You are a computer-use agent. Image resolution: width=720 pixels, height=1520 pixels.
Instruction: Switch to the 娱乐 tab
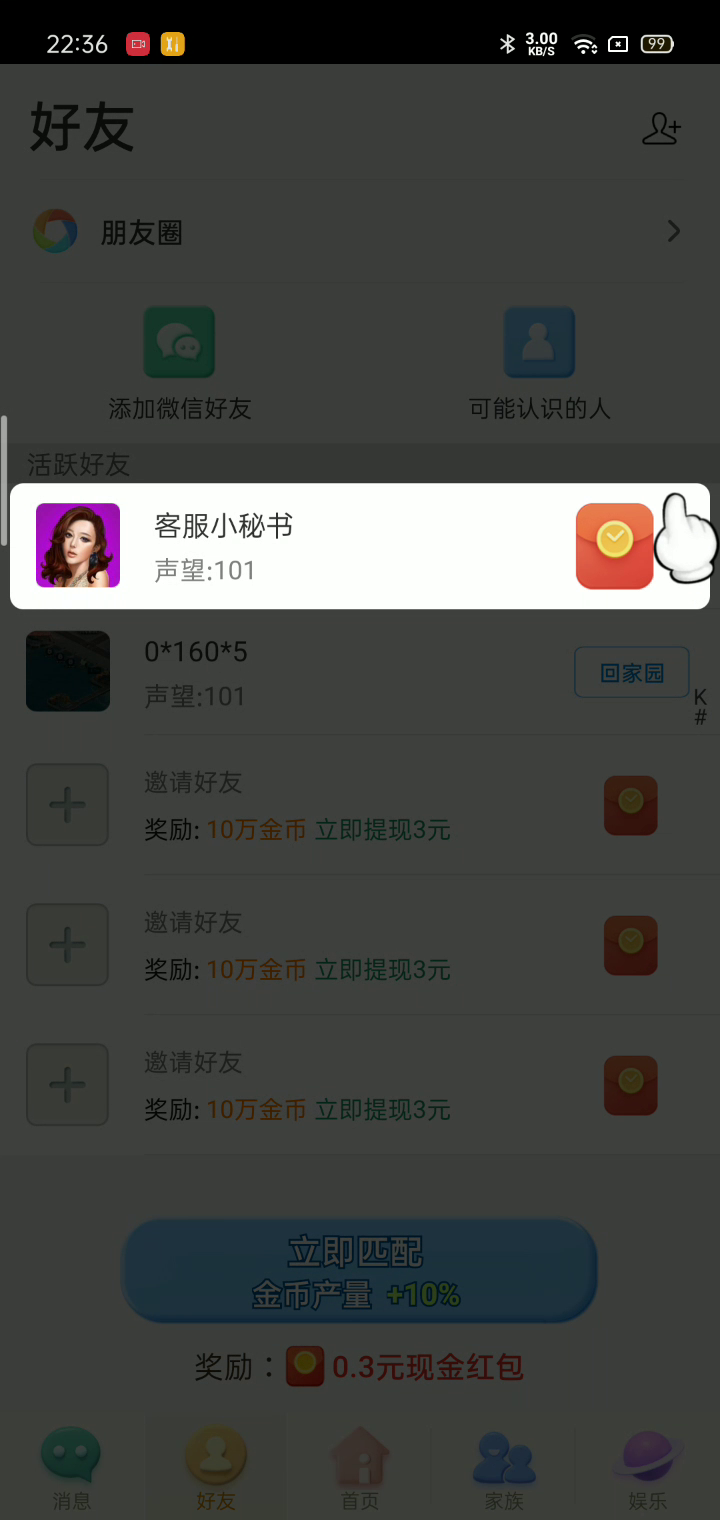point(648,1468)
